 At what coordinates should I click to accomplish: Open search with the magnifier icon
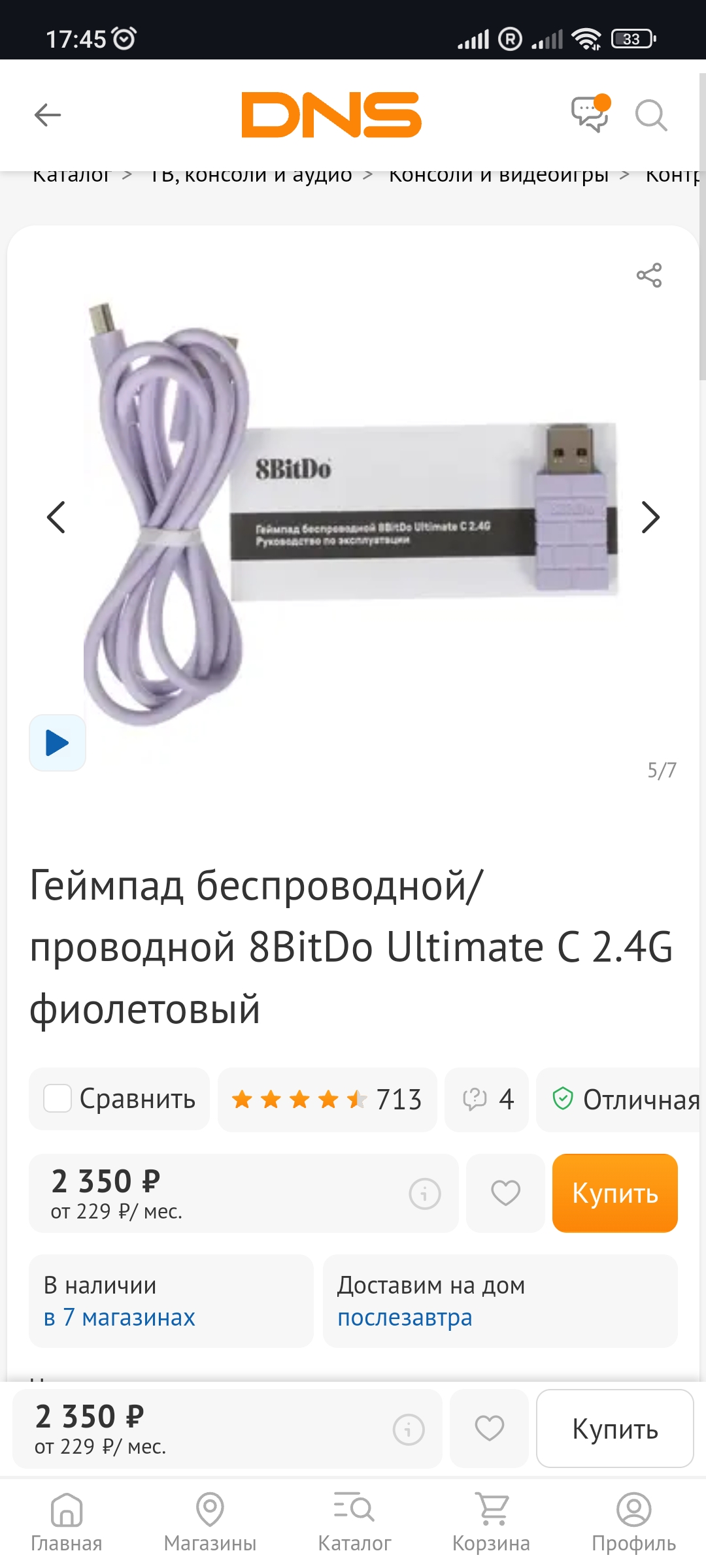(651, 116)
